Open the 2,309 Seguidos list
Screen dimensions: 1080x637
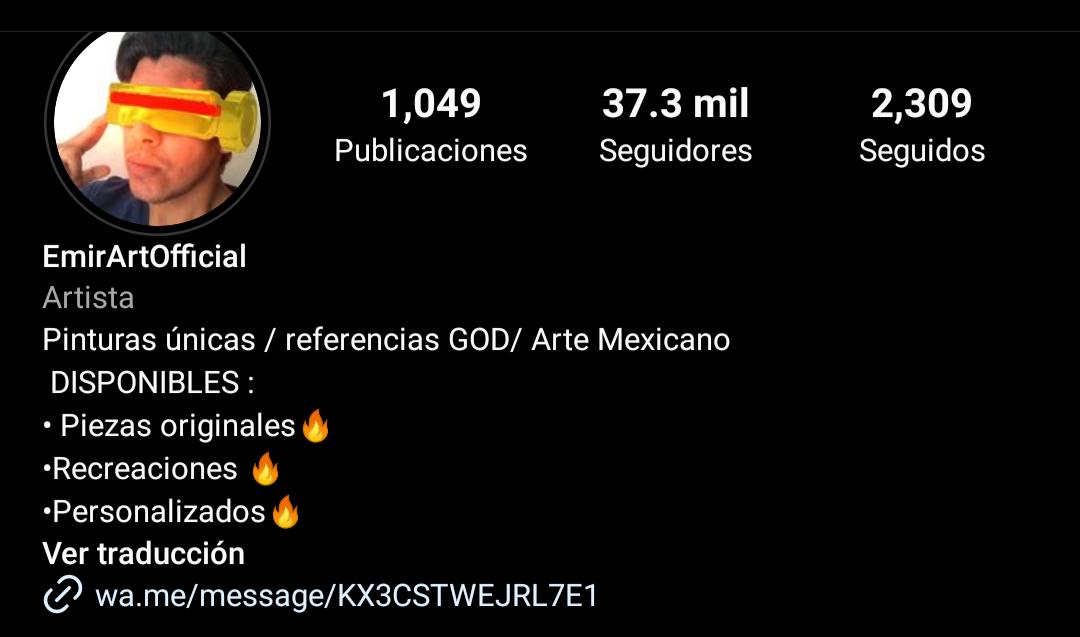(921, 126)
